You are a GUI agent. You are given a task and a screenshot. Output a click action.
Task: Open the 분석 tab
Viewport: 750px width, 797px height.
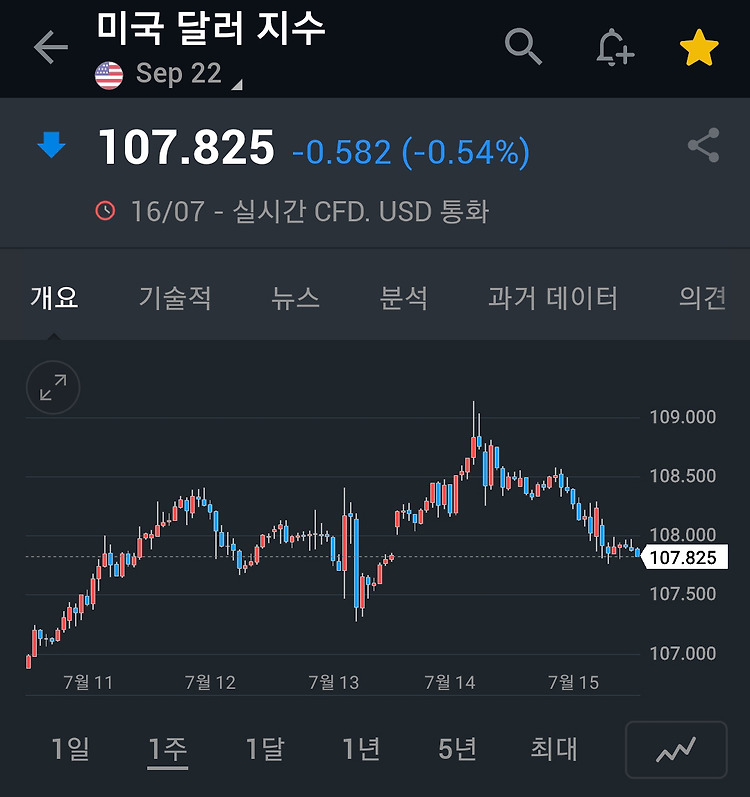403,297
